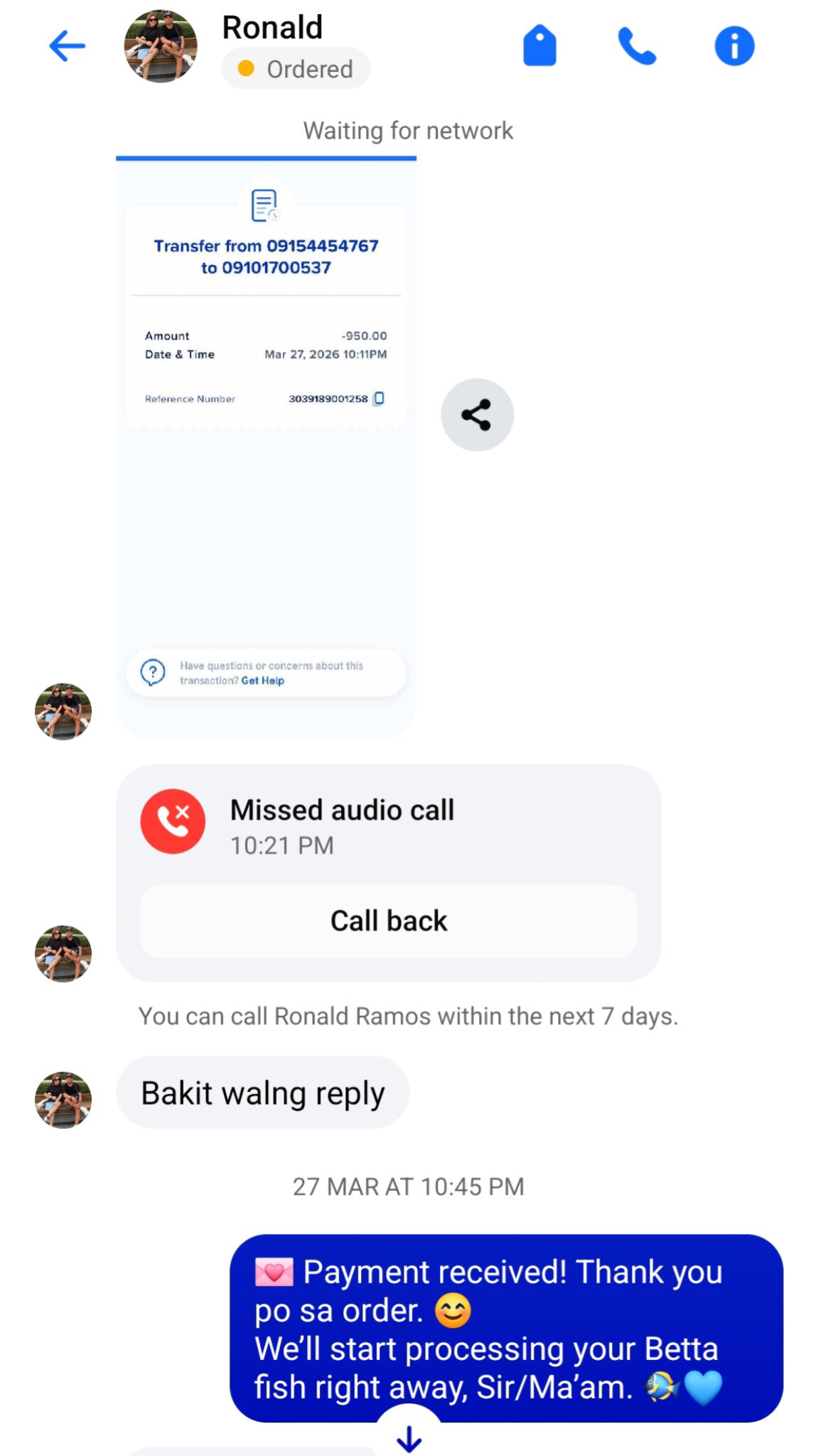This screenshot has width=818, height=1456.
Task: Start an audio call with Ronald
Action: pos(636,47)
